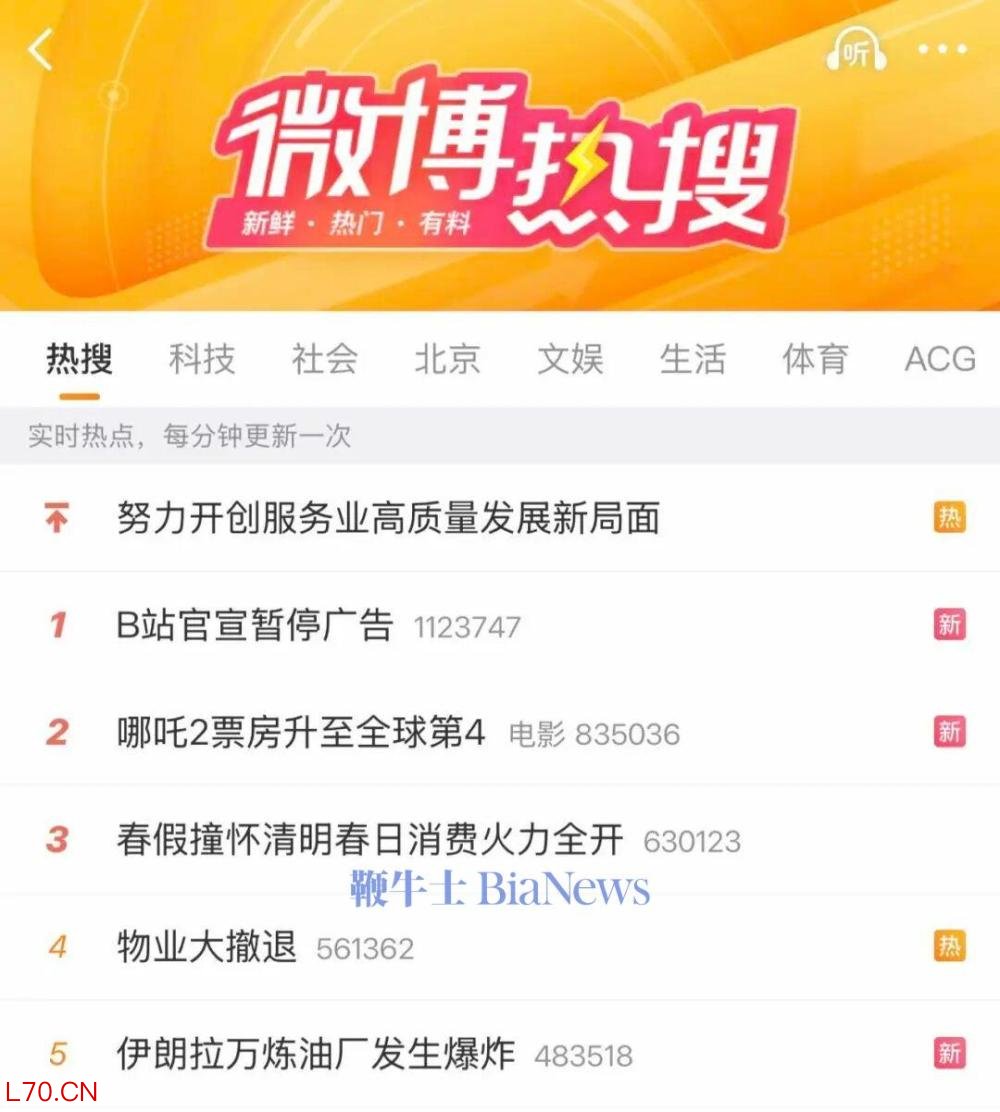Open the 物业大撤退 trending topic

click(207, 946)
